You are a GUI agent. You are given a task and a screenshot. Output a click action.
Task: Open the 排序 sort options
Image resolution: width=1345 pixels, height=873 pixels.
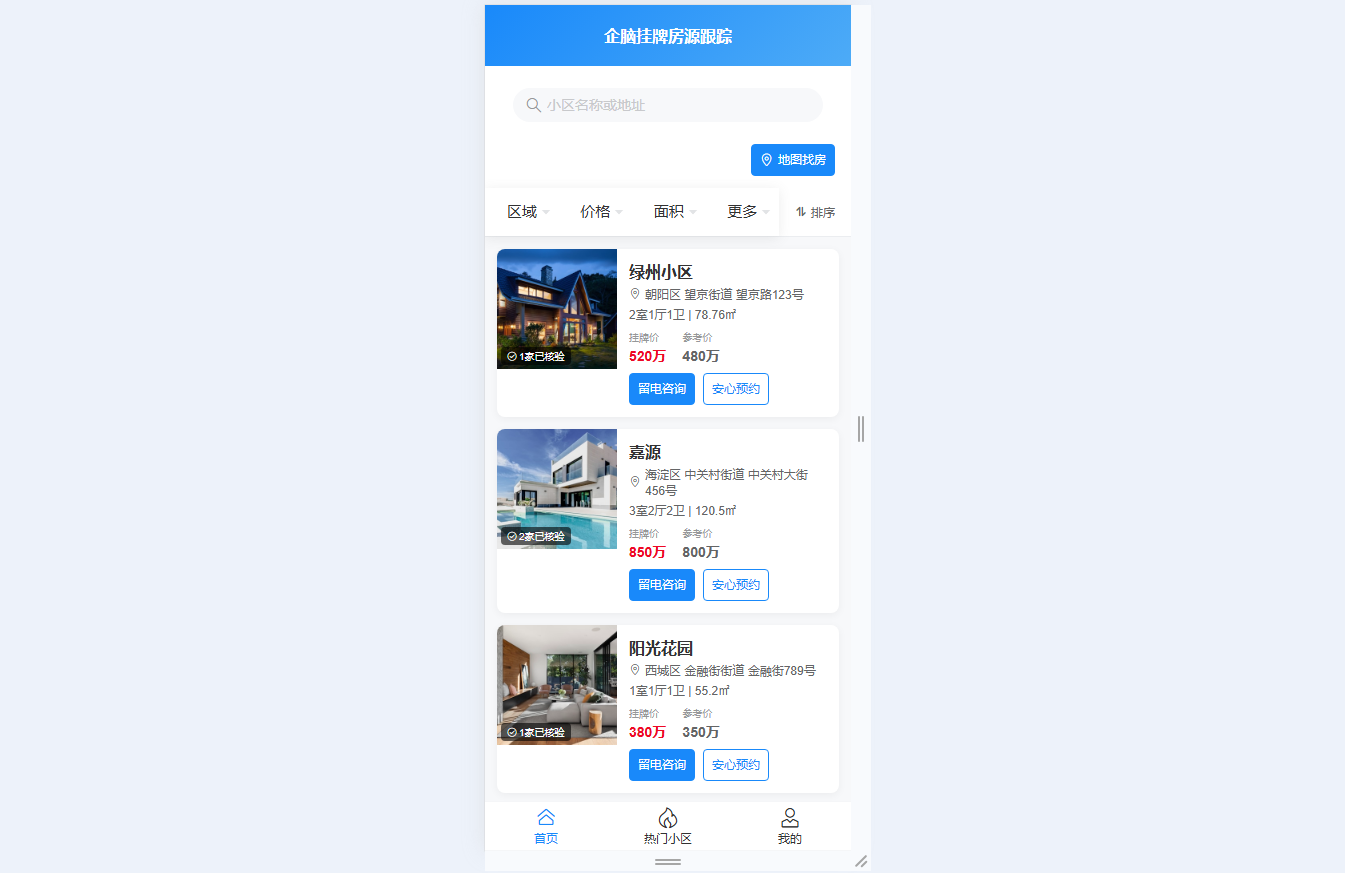click(815, 213)
